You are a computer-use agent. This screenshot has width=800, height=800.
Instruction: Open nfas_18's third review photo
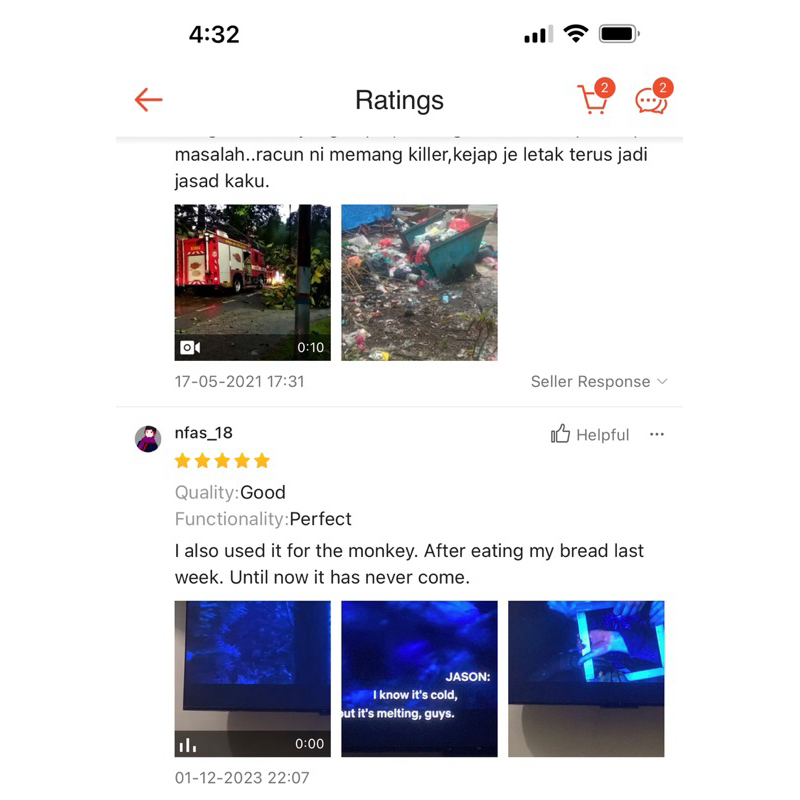coord(586,678)
